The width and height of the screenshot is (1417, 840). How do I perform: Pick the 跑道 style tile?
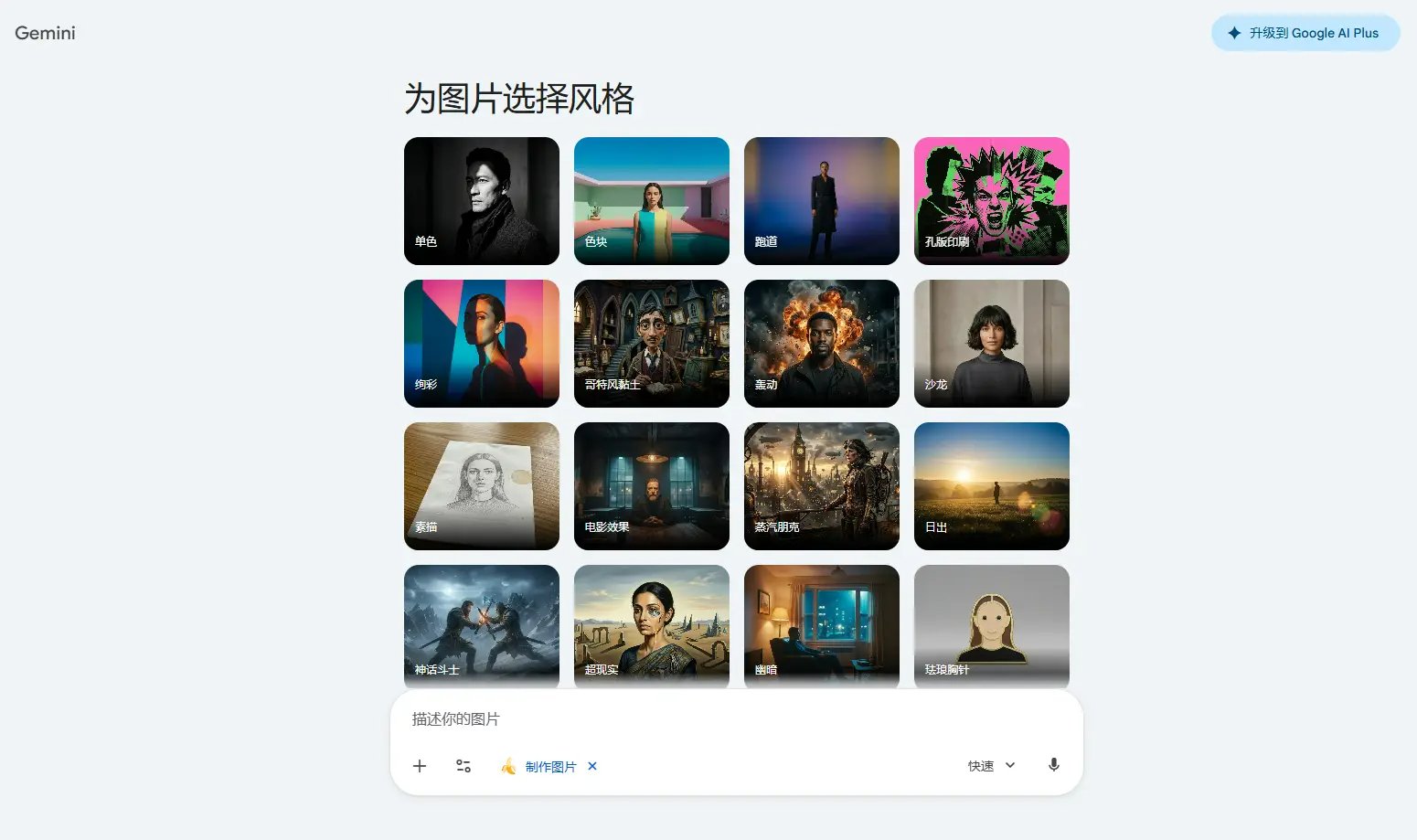(821, 201)
